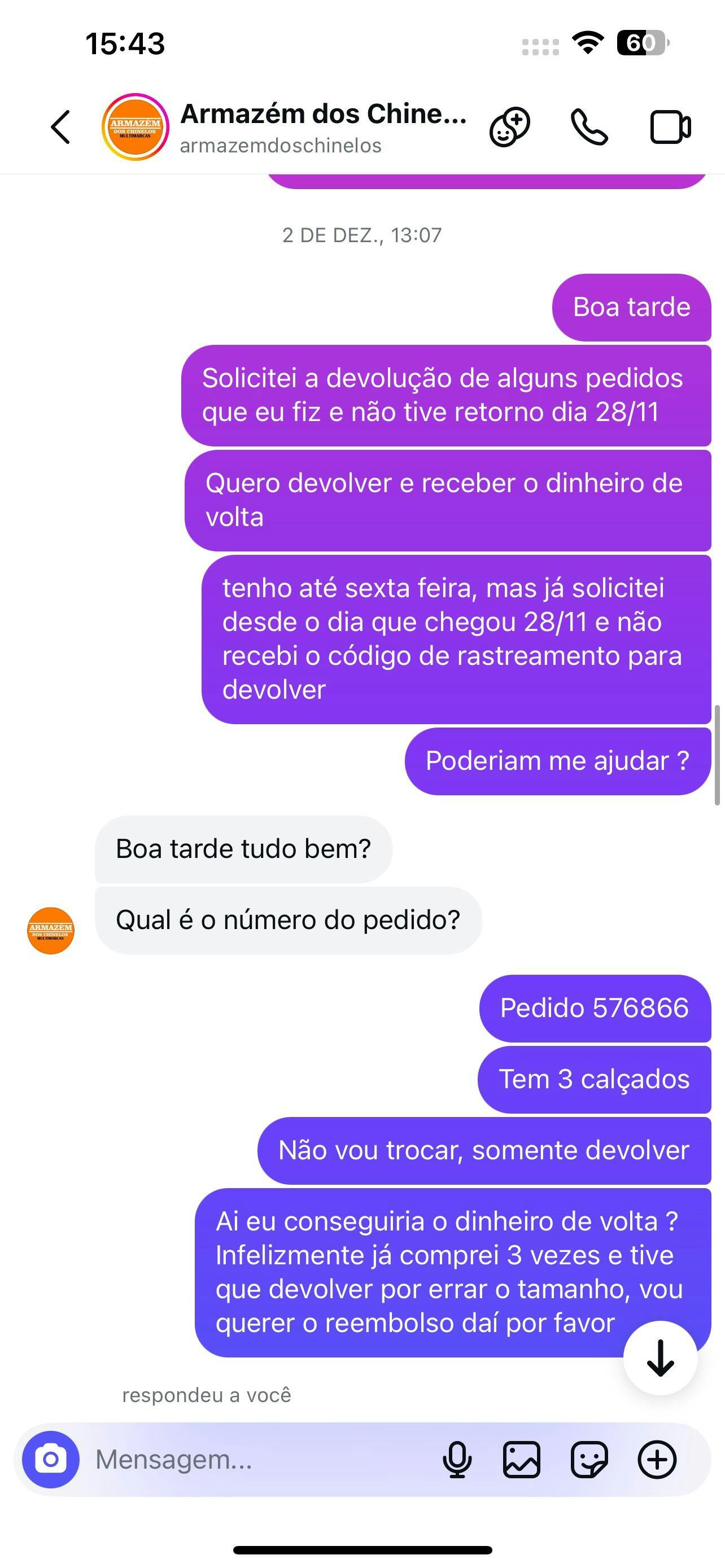Open the AI sticker creation icon
The width and height of the screenshot is (725, 1568).
tap(509, 127)
